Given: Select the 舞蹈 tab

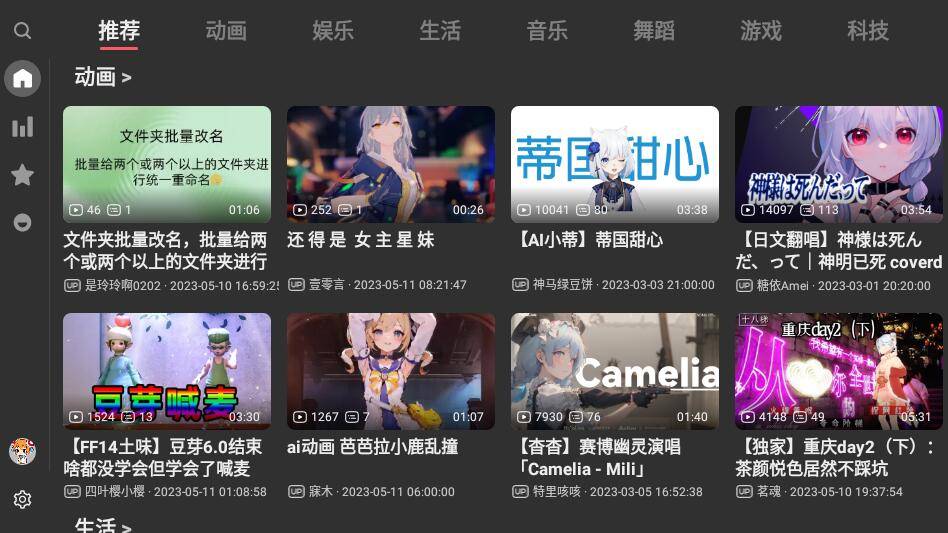Looking at the screenshot, I should coord(654,31).
